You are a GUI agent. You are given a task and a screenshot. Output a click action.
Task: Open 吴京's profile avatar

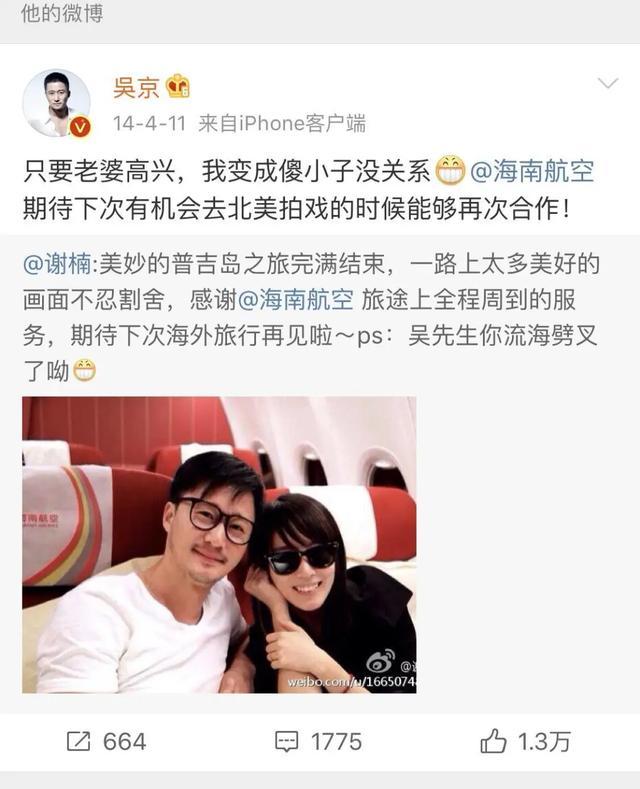56,103
